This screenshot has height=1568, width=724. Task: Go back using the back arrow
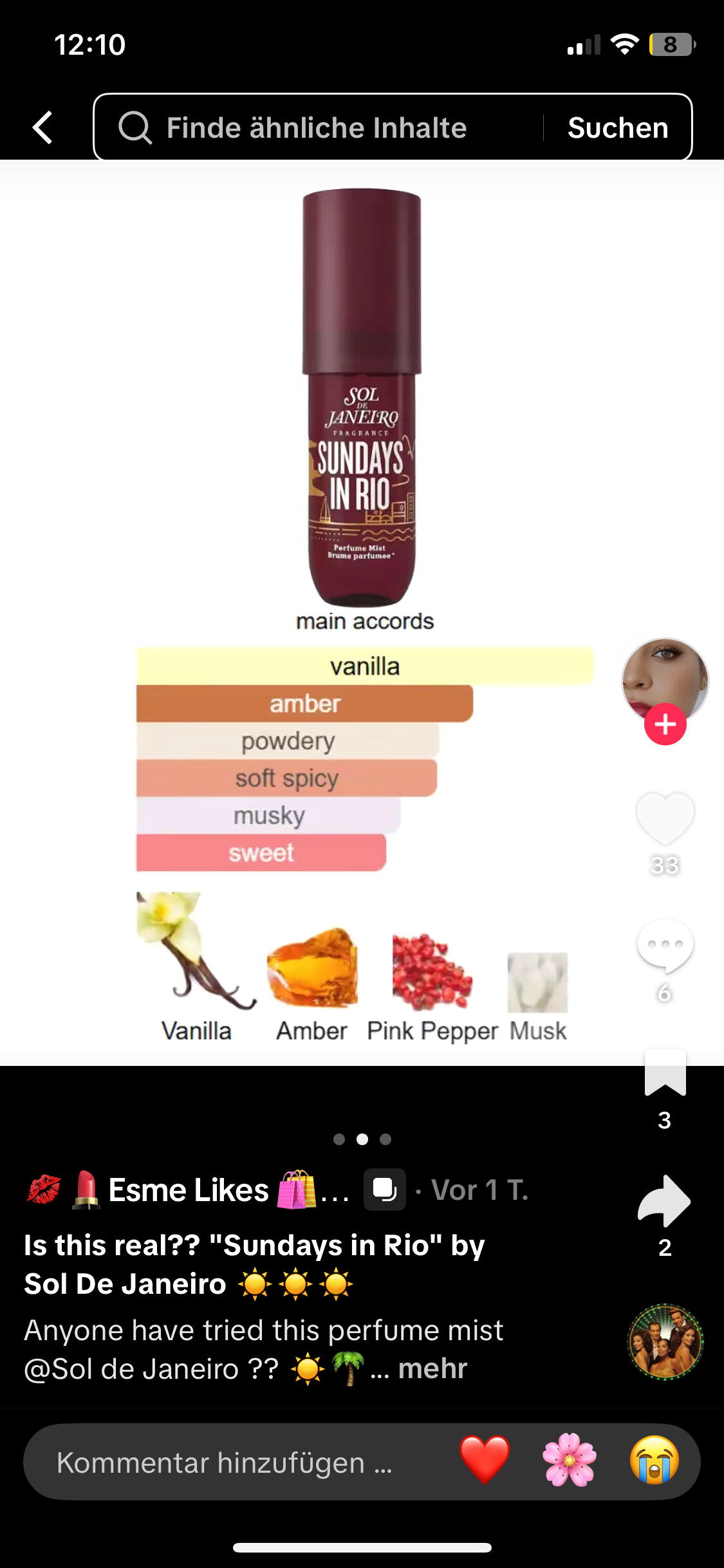point(42,127)
